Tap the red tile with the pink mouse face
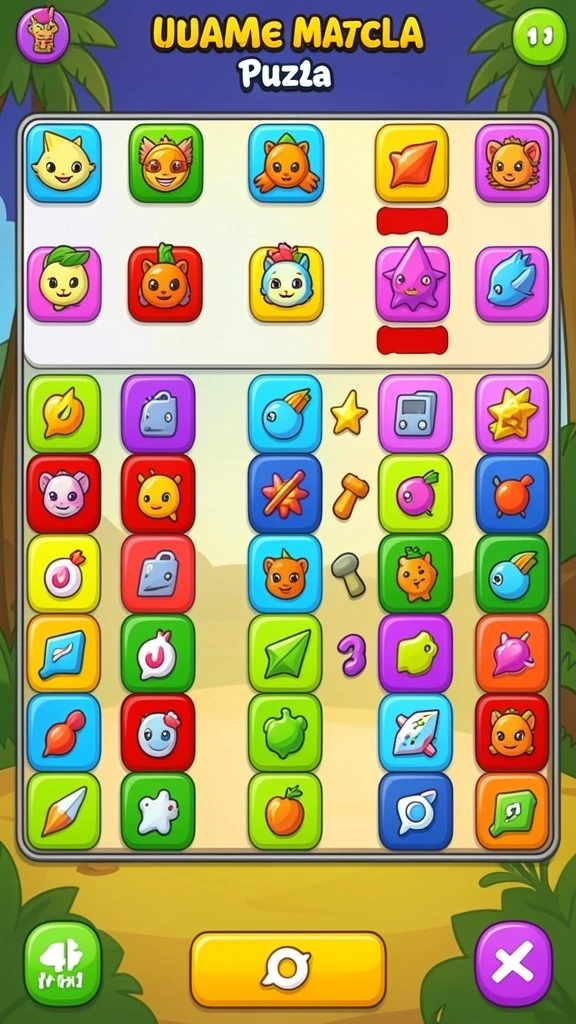The height and width of the screenshot is (1024, 576). 63,493
